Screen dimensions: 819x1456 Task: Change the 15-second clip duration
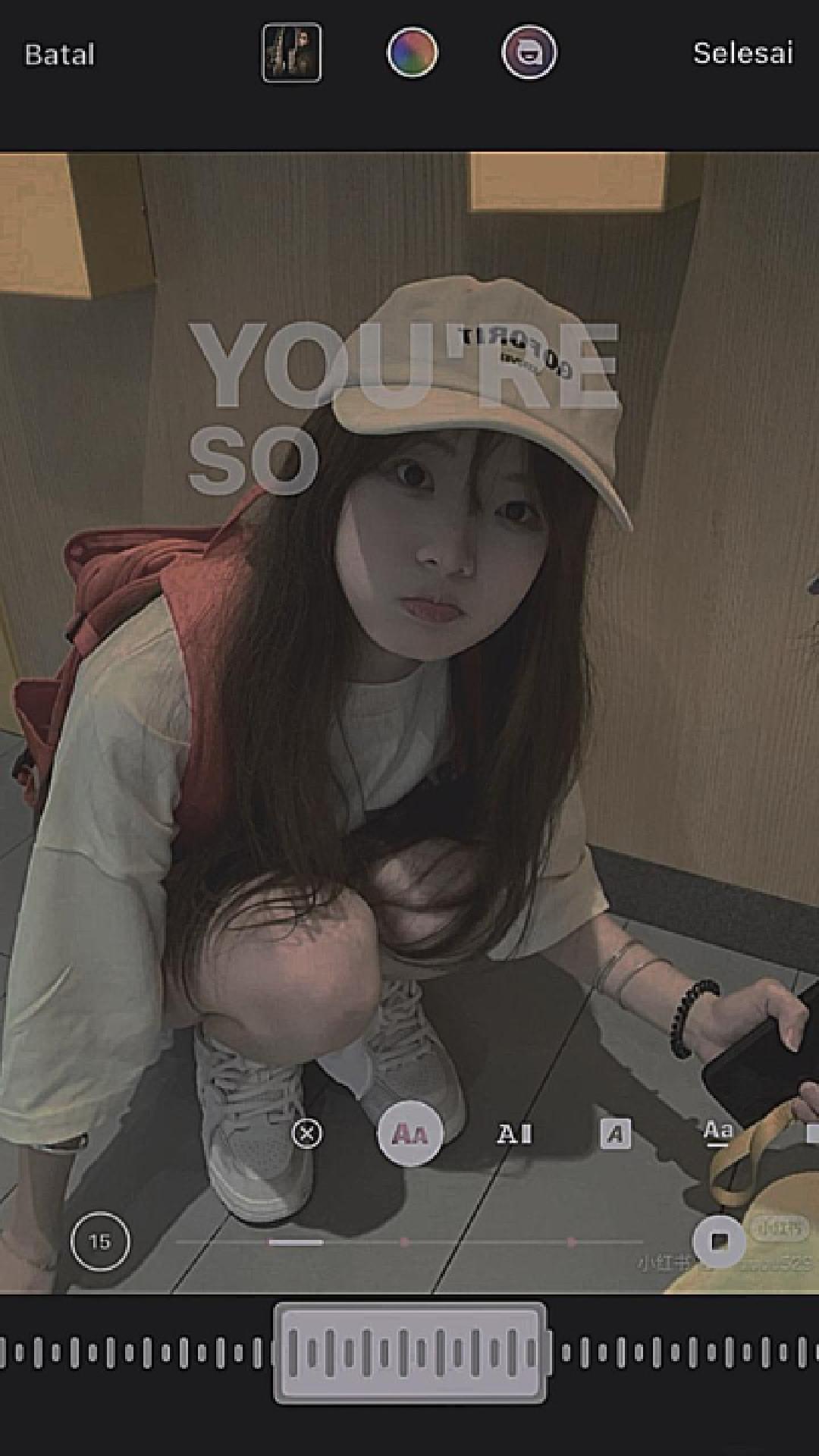(x=100, y=1241)
